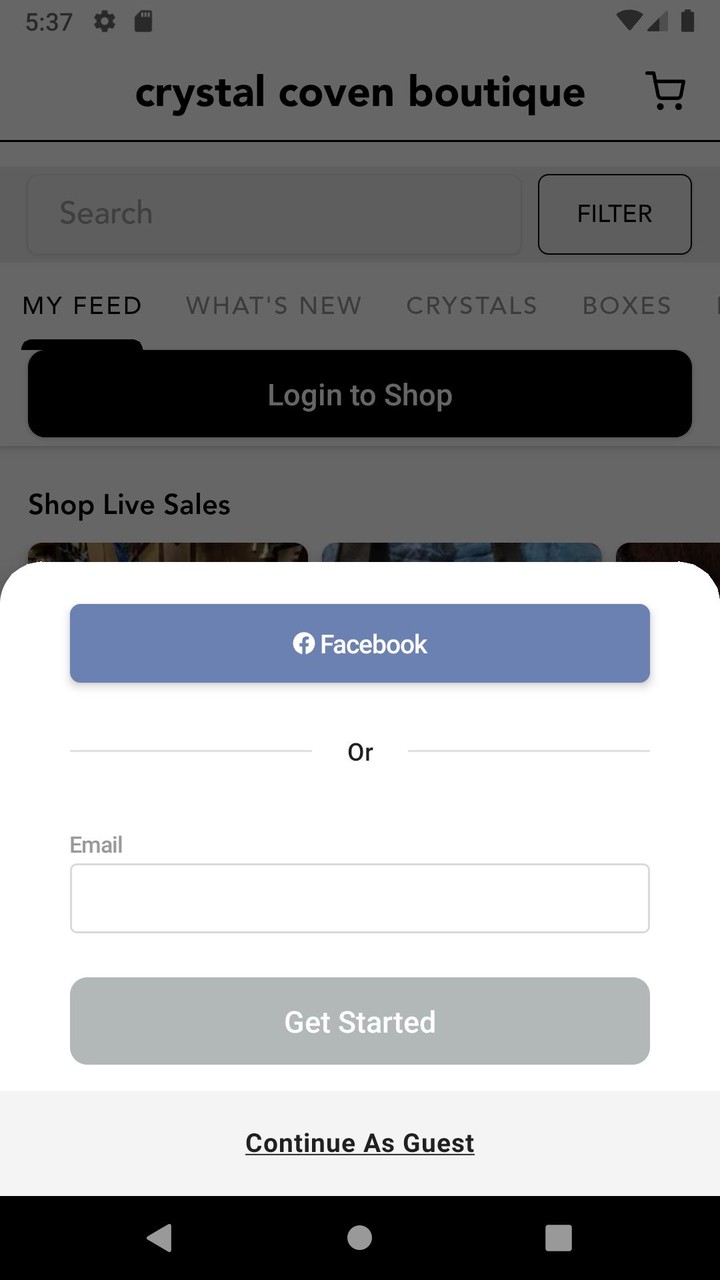Screen dimensions: 720x1280
Task: Click inside the Email input field
Action: pyautogui.click(x=360, y=897)
